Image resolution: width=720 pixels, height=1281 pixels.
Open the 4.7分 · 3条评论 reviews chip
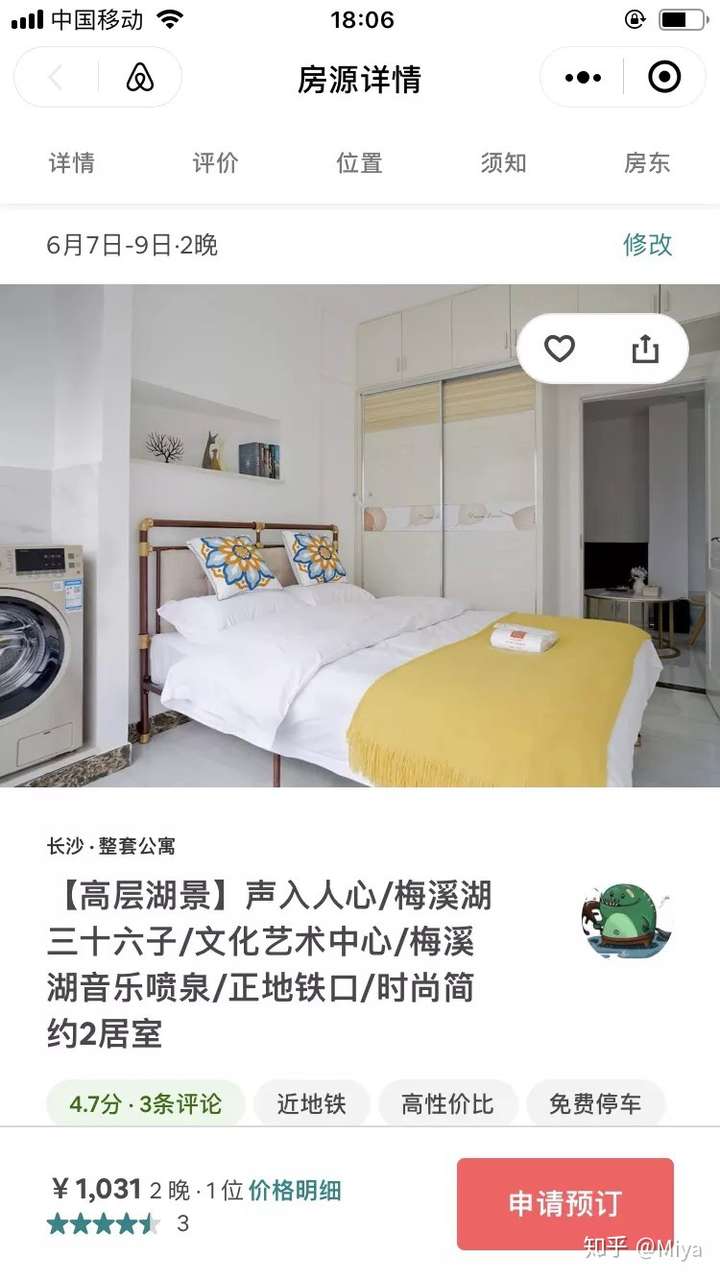pyautogui.click(x=146, y=1104)
